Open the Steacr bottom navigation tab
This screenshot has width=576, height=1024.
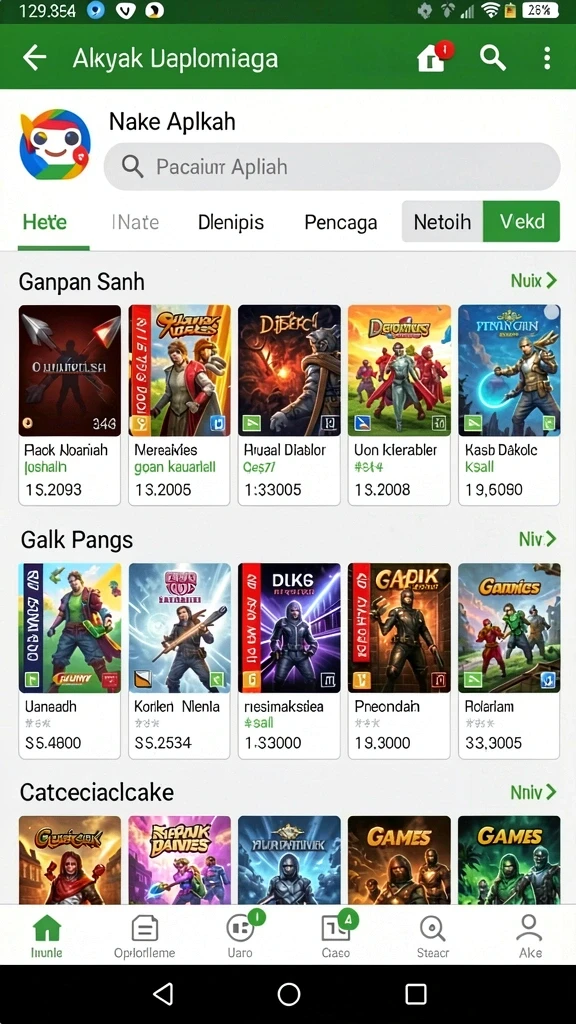coord(432,935)
